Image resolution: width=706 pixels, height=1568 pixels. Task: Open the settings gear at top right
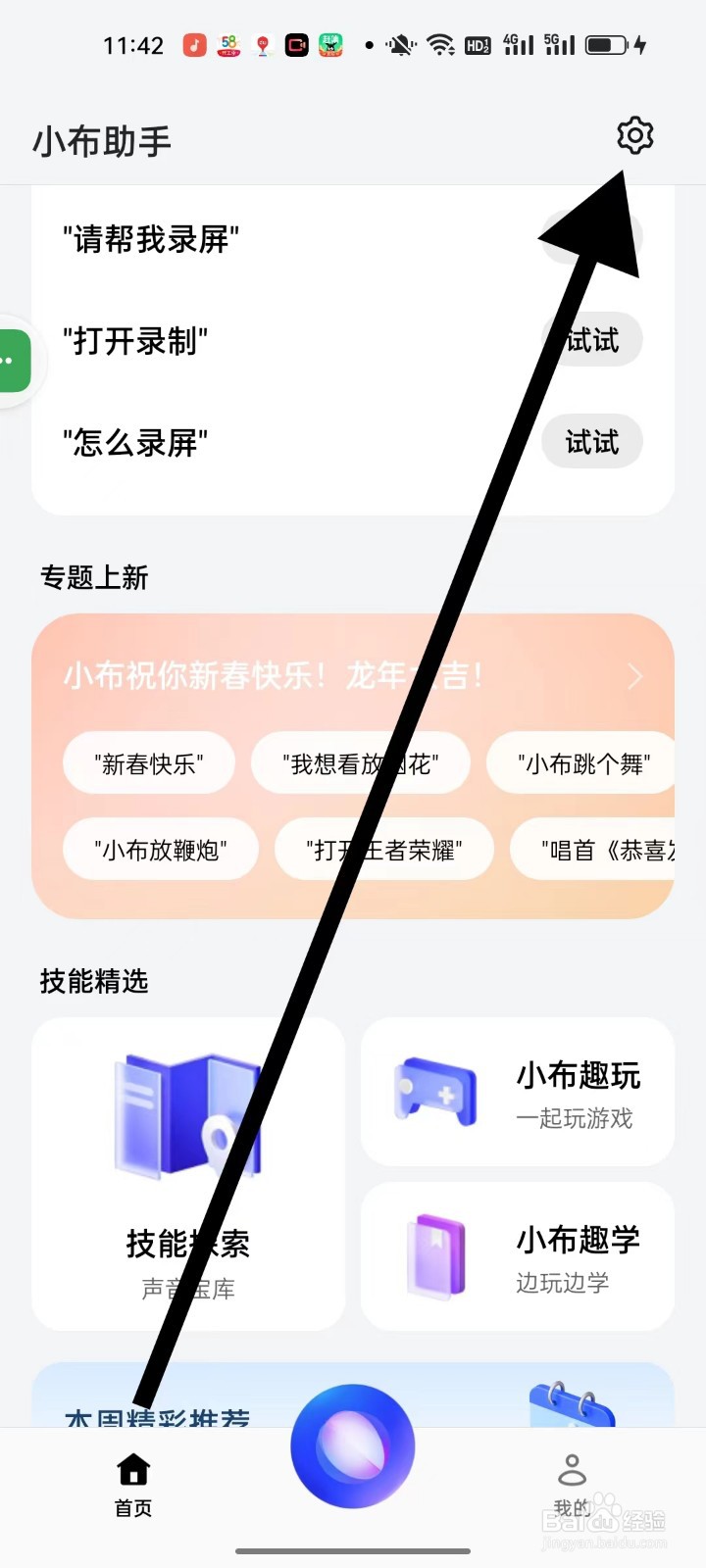click(635, 135)
